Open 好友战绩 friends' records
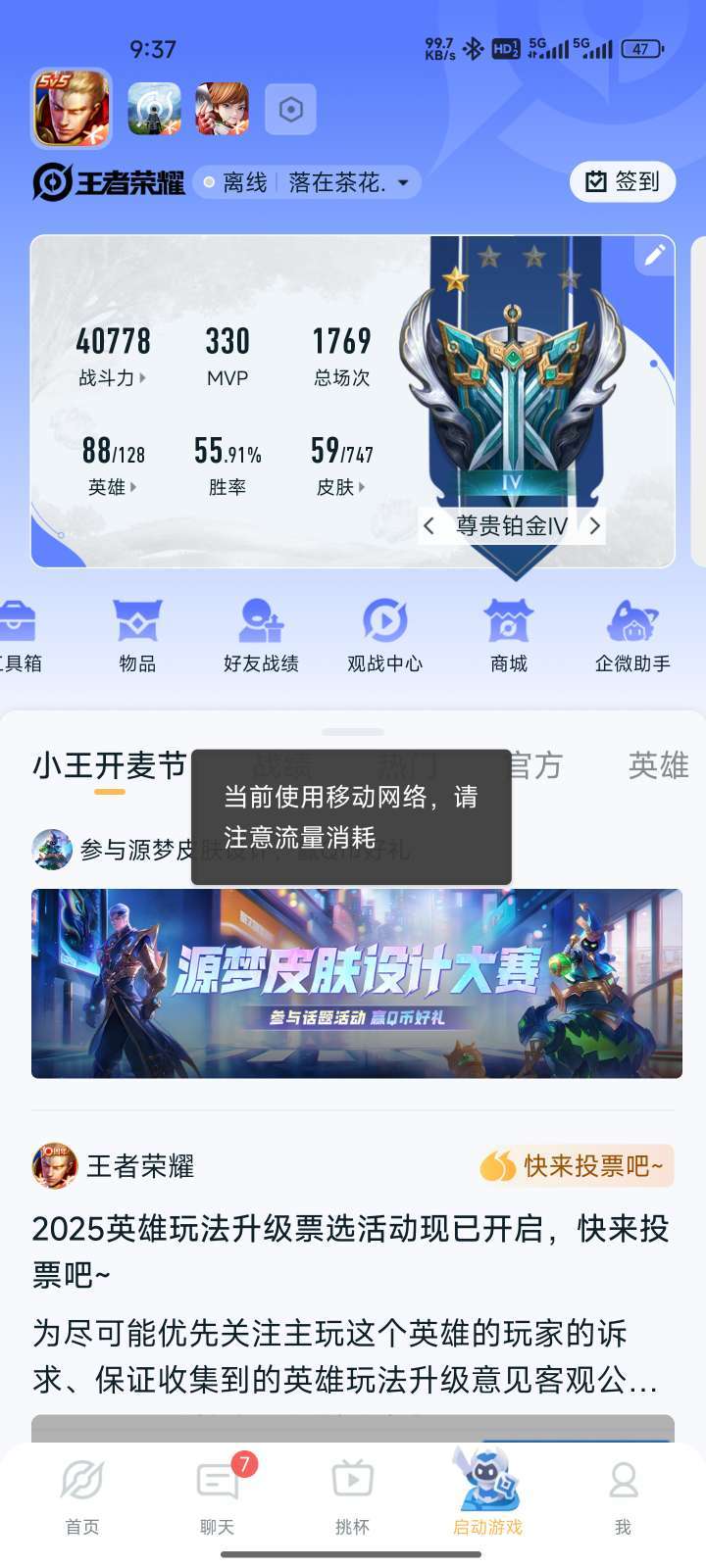 (261, 637)
